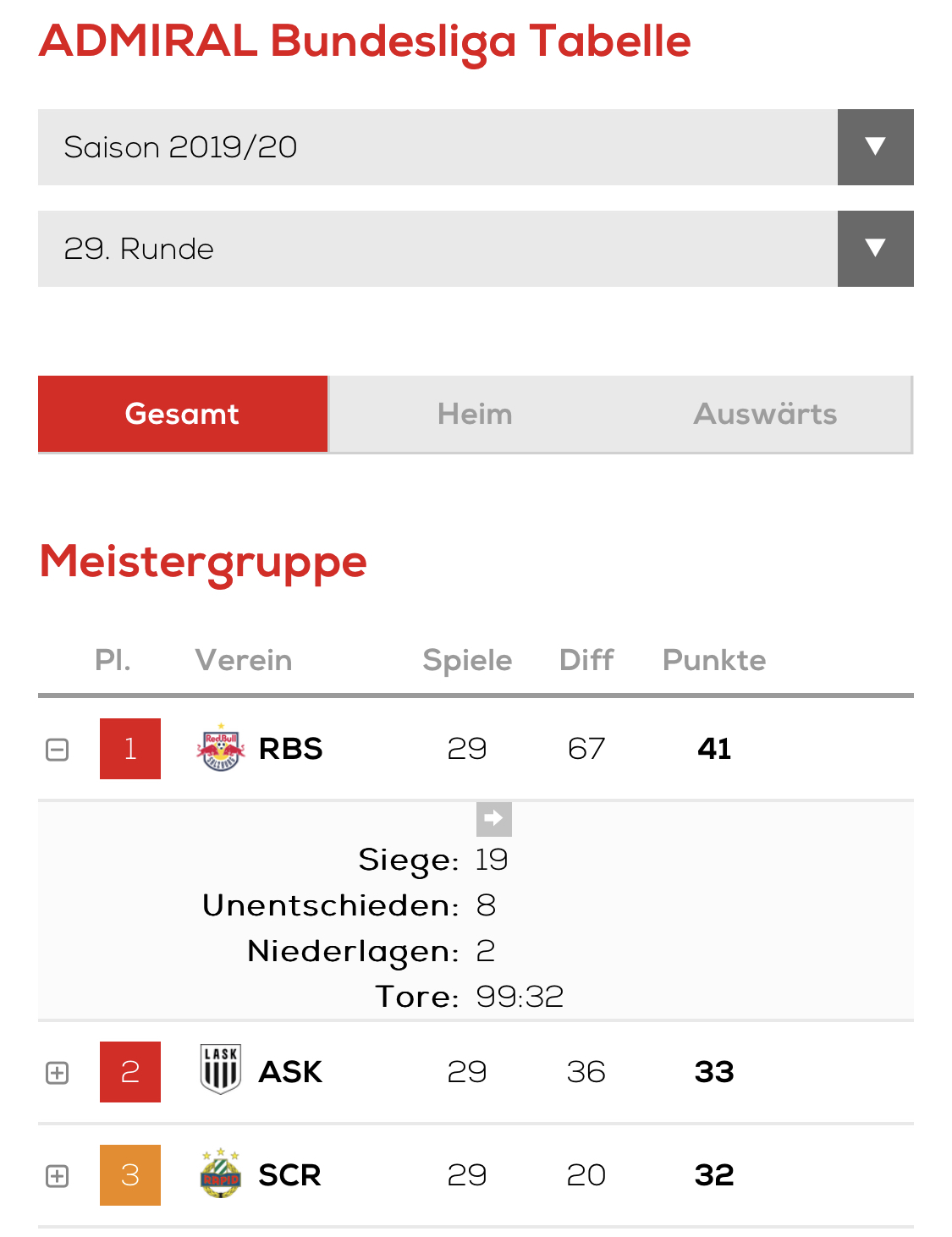
Task: Expand the SCR row details
Action: pyautogui.click(x=57, y=1176)
